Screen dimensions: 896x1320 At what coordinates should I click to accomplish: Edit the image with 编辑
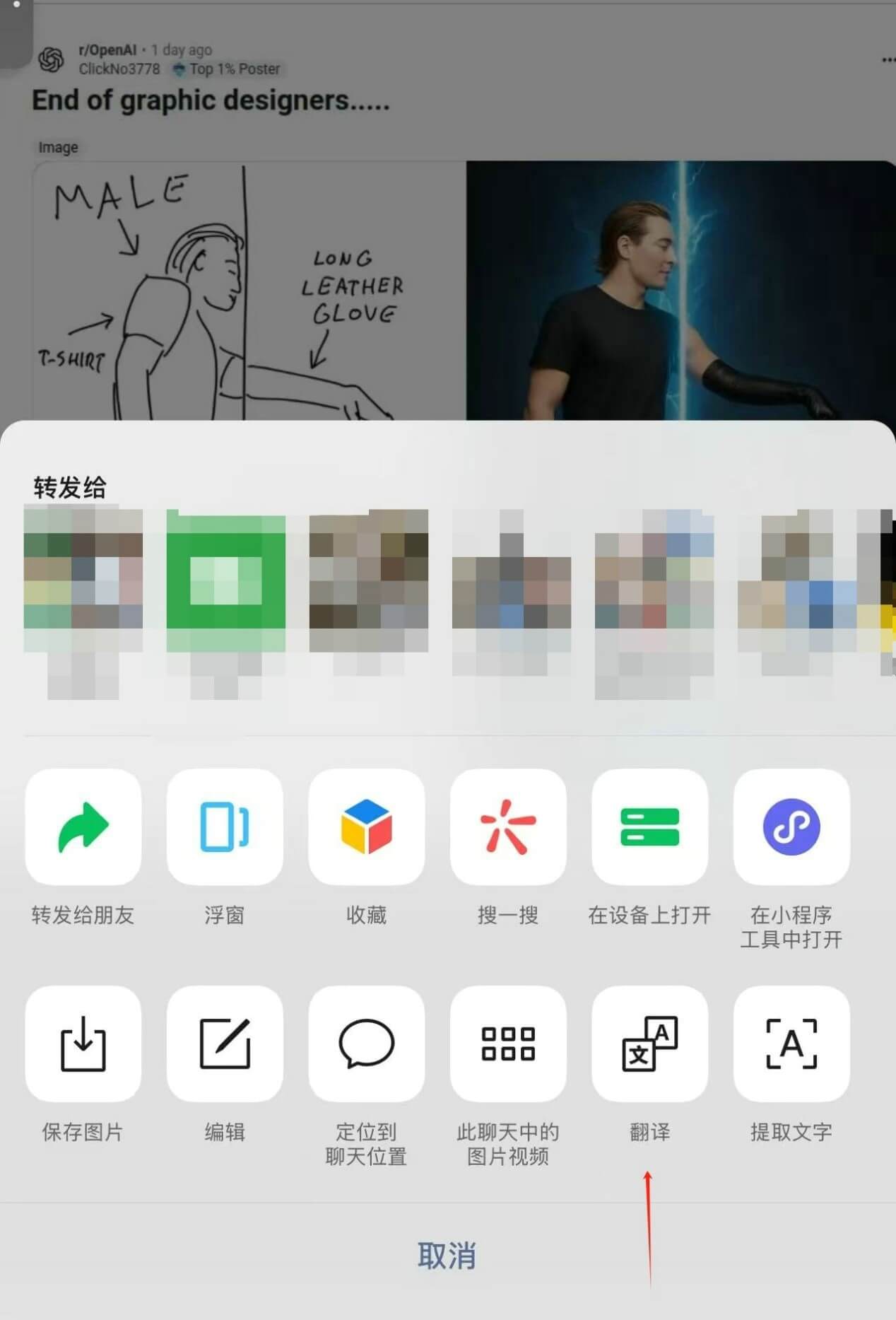(225, 1044)
